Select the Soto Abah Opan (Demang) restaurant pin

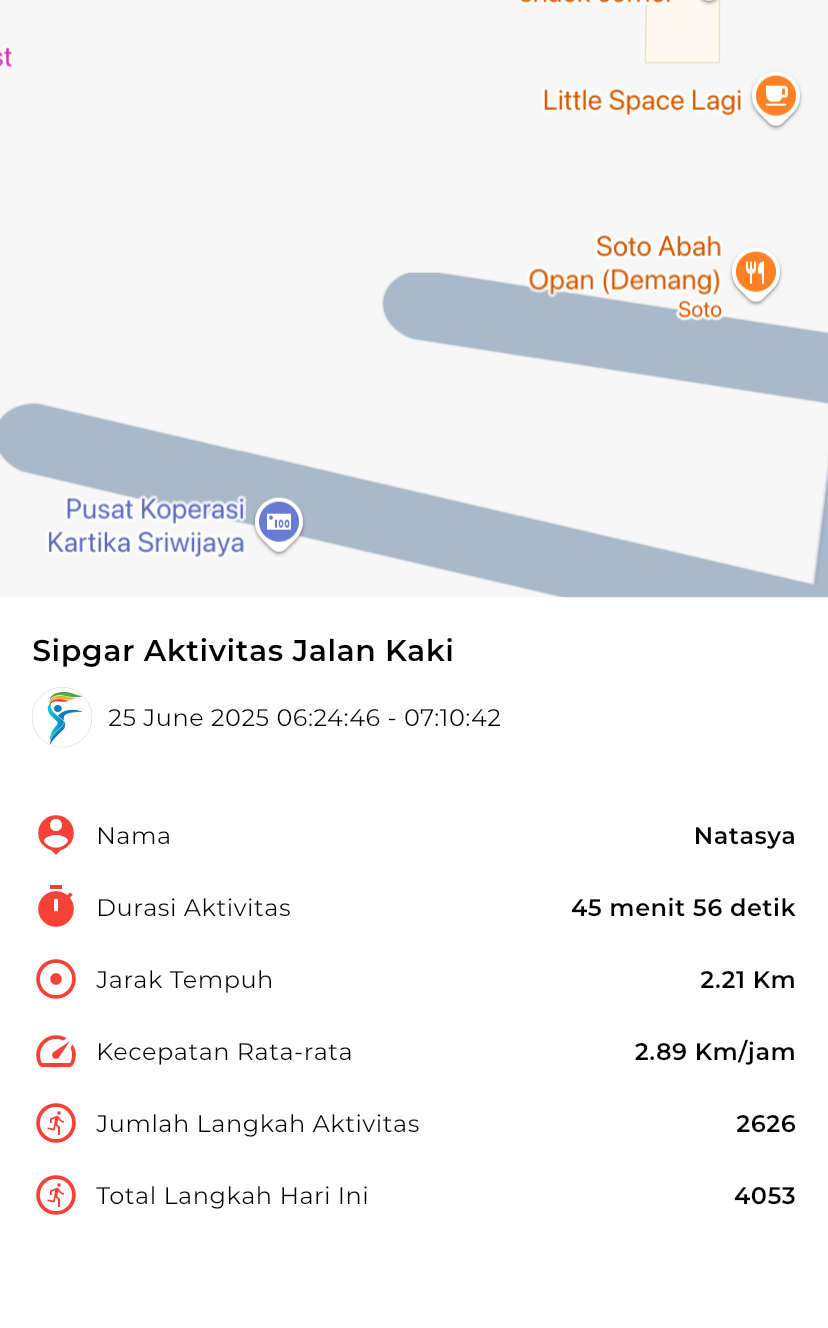(x=756, y=274)
